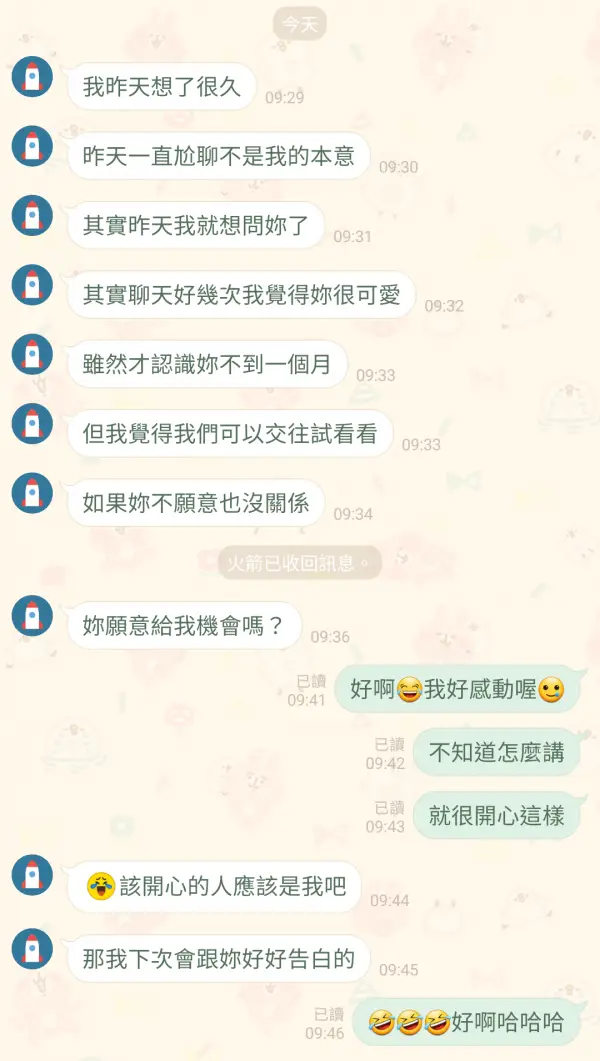This screenshot has width=600, height=1061.
Task: Open sender's avatar beside 我昨天想了很久
Action: (32, 77)
